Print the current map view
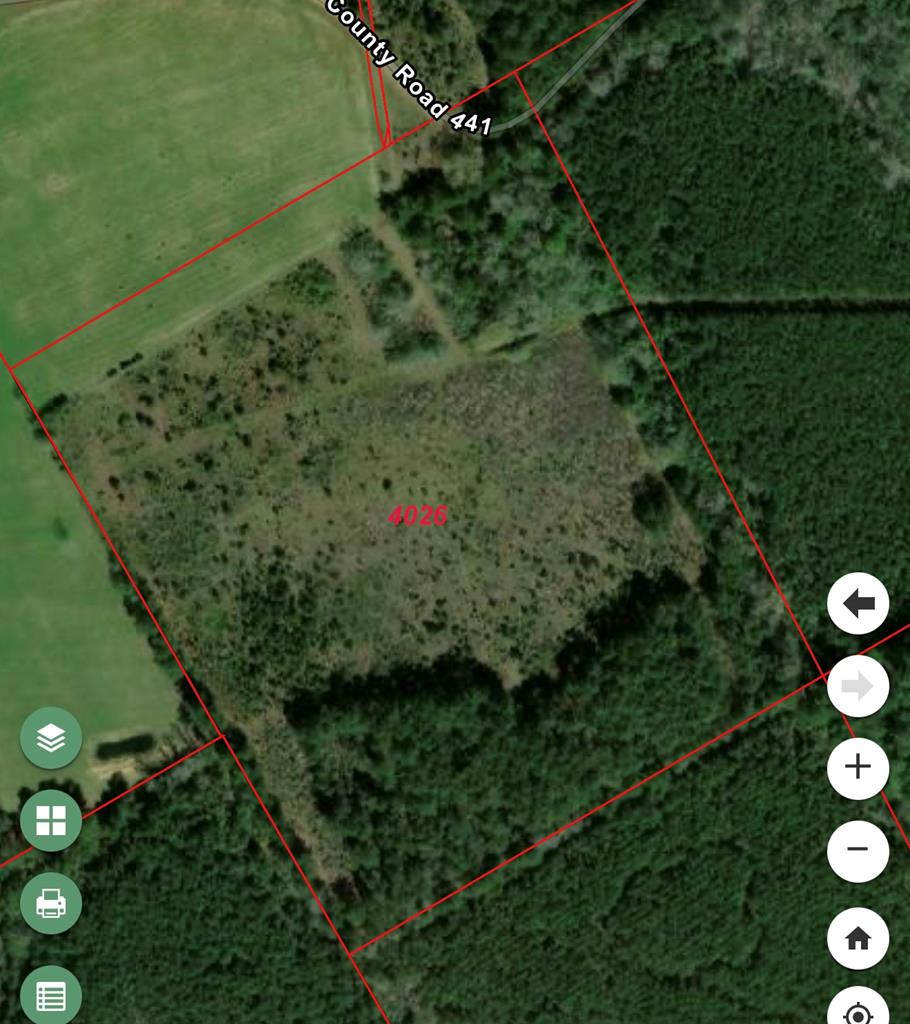The width and height of the screenshot is (910, 1024). [x=51, y=903]
